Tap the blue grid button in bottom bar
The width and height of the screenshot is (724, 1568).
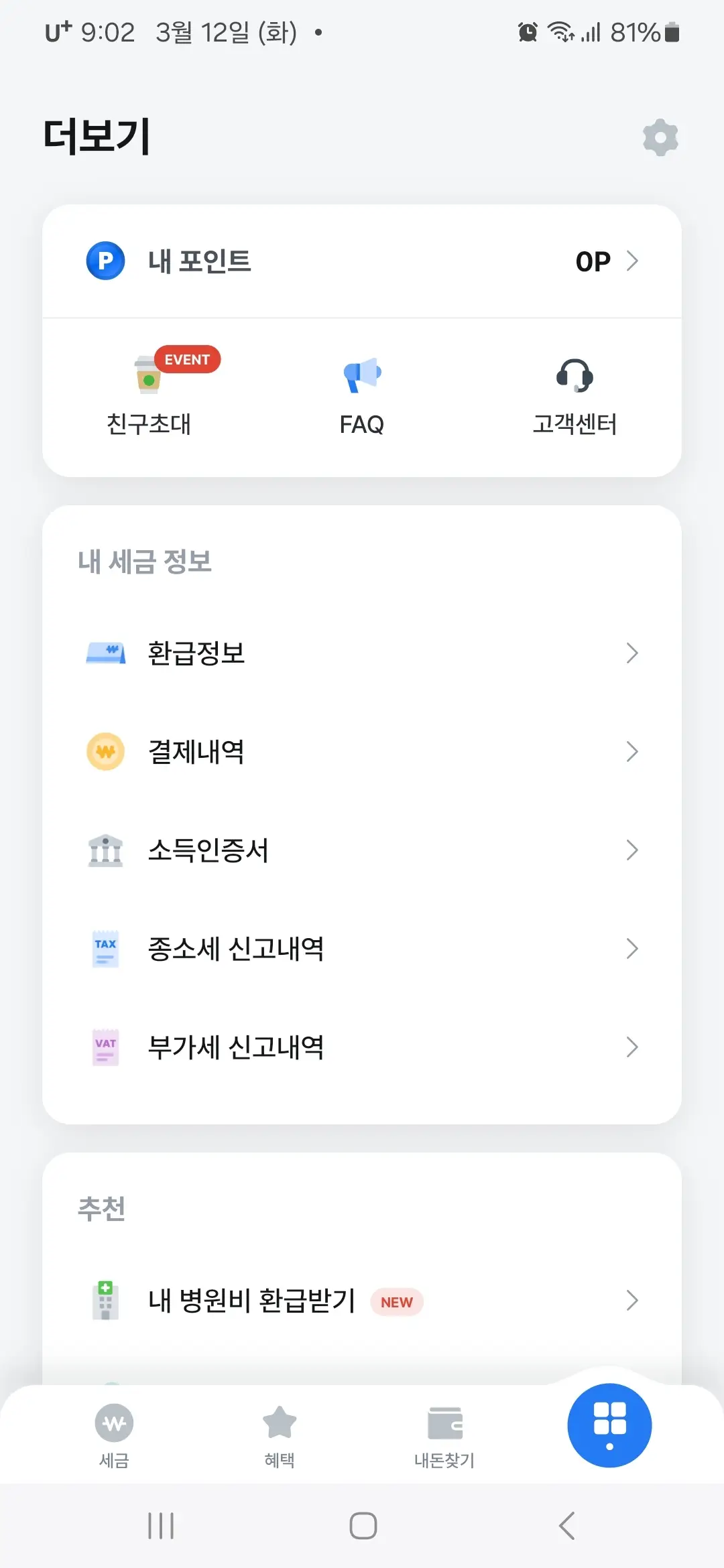coord(609,1426)
